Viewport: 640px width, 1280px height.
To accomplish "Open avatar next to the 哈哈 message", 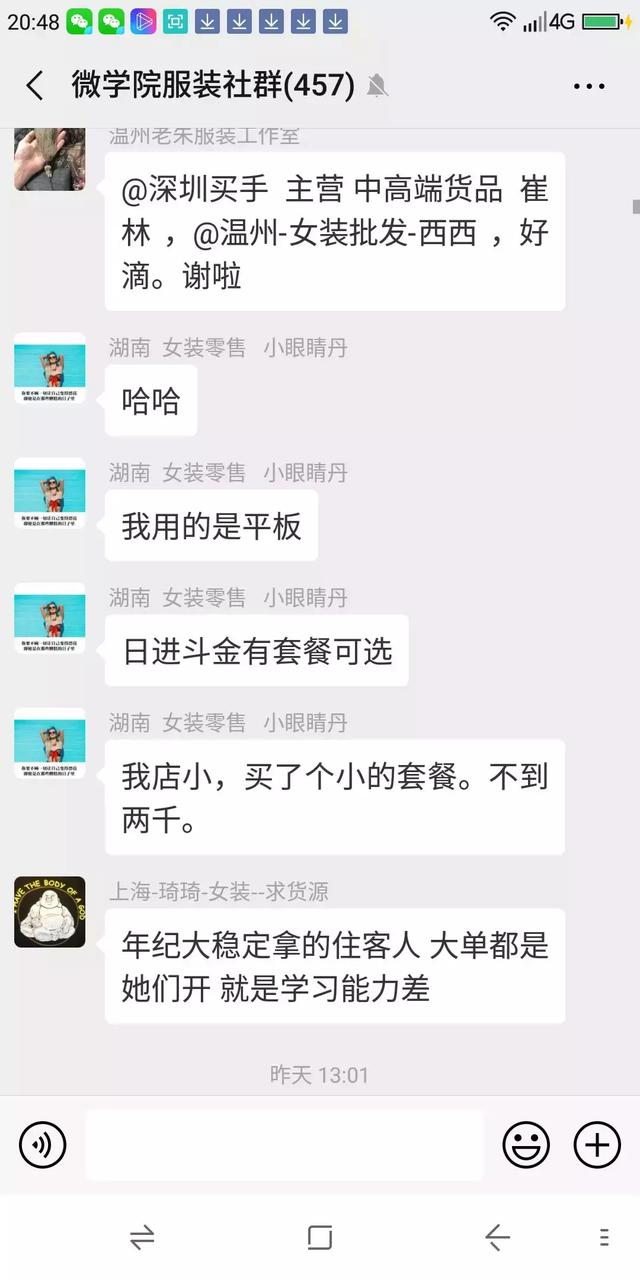I will click(x=49, y=368).
